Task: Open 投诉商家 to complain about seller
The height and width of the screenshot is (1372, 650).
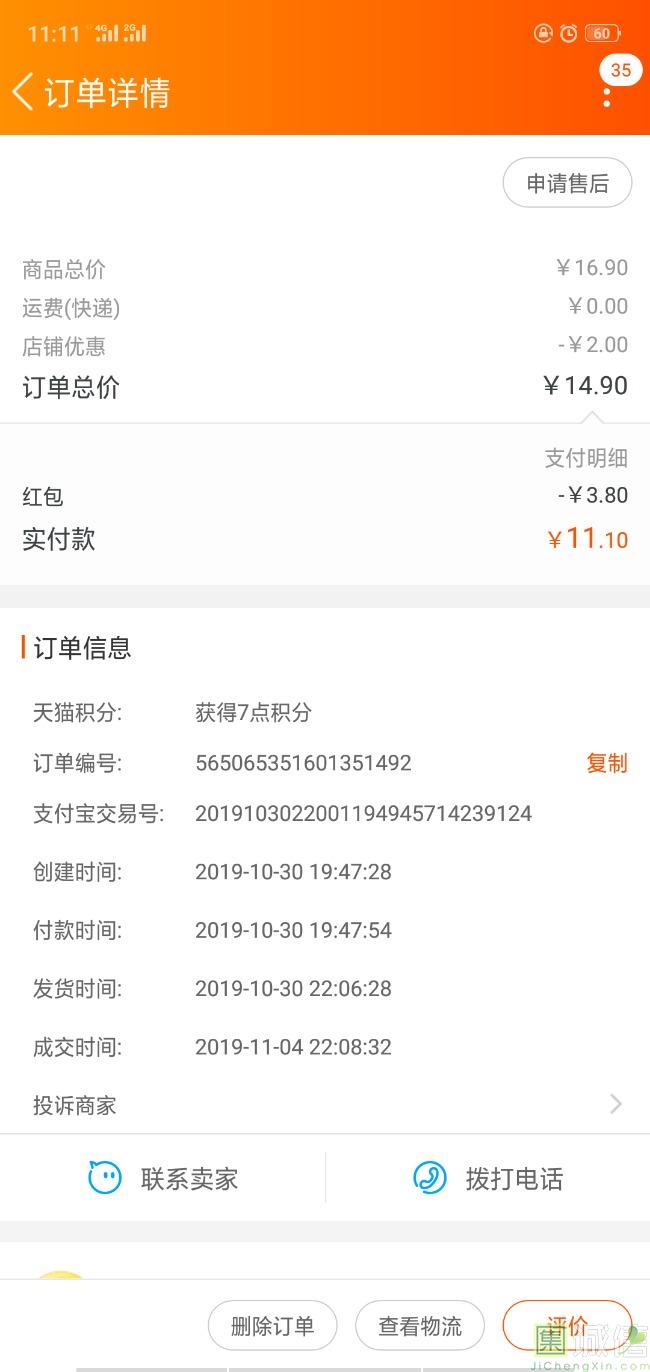Action: point(325,1105)
